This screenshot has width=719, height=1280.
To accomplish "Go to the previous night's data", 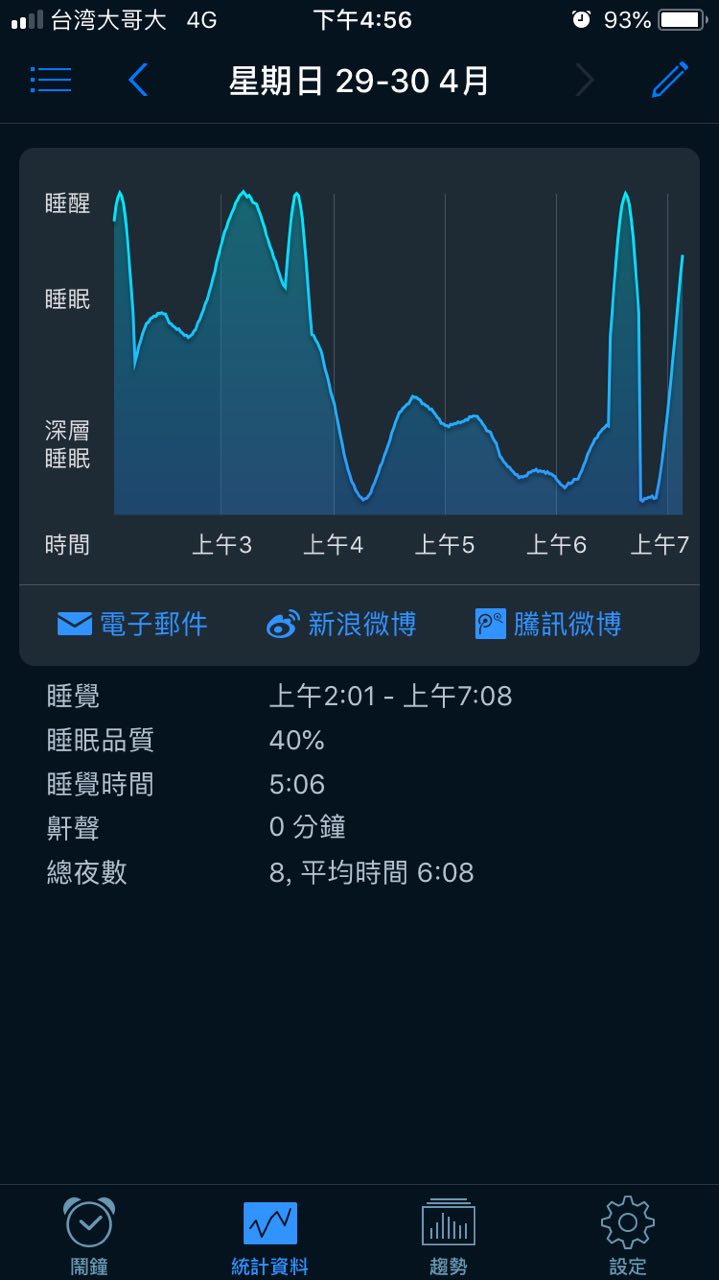I will pos(138,80).
